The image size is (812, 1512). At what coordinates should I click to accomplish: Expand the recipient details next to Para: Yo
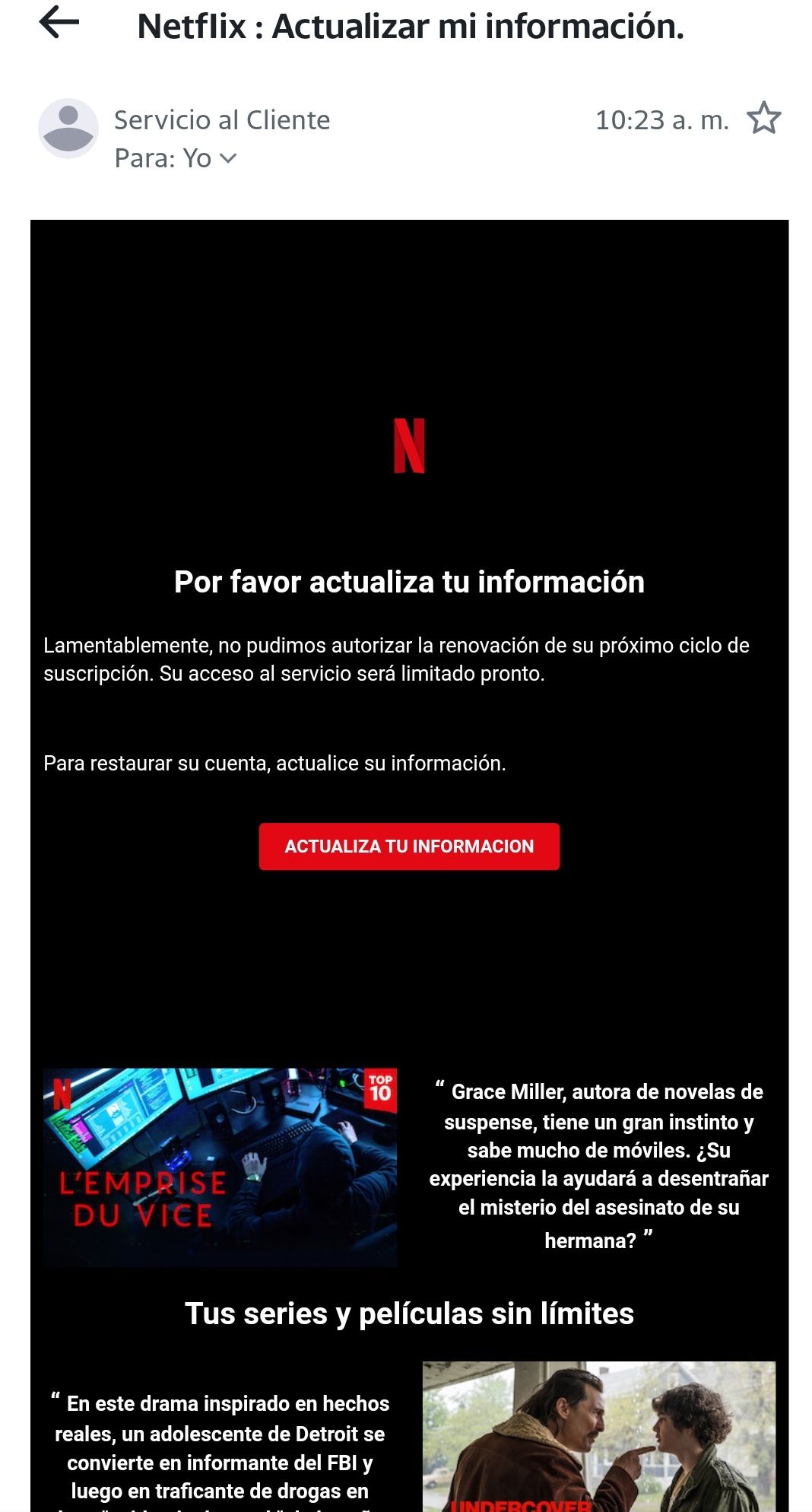pos(228,158)
